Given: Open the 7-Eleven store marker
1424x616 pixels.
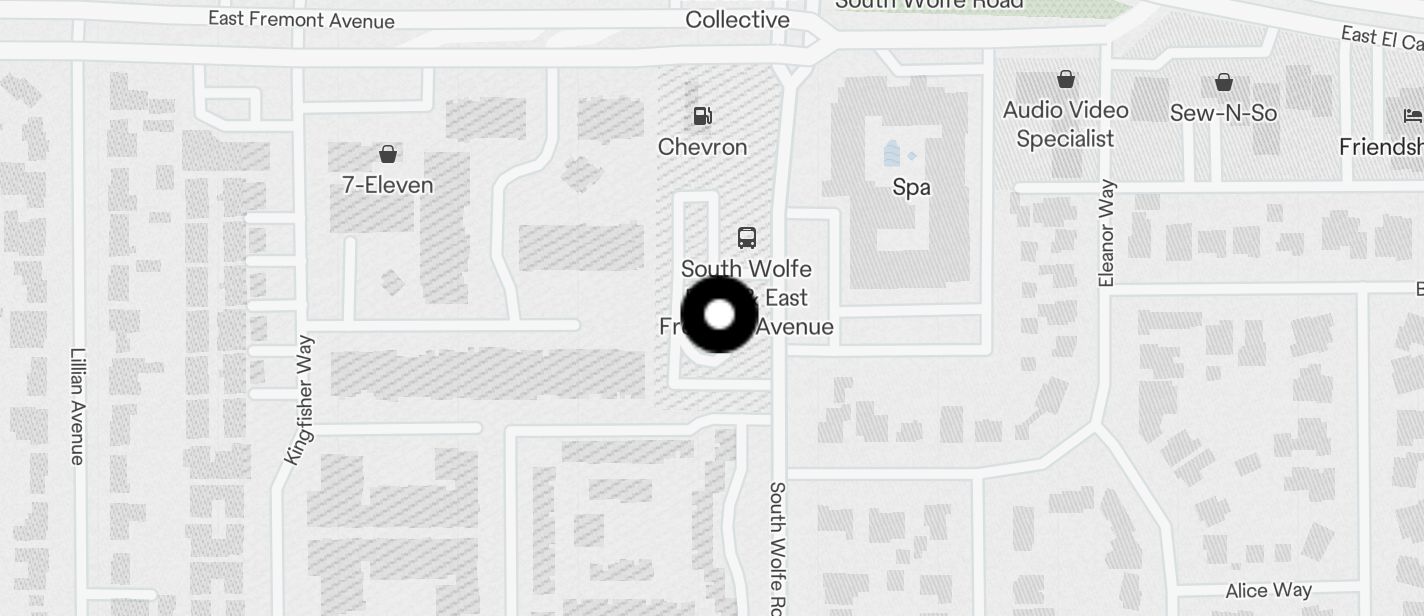Looking at the screenshot, I should [x=388, y=154].
